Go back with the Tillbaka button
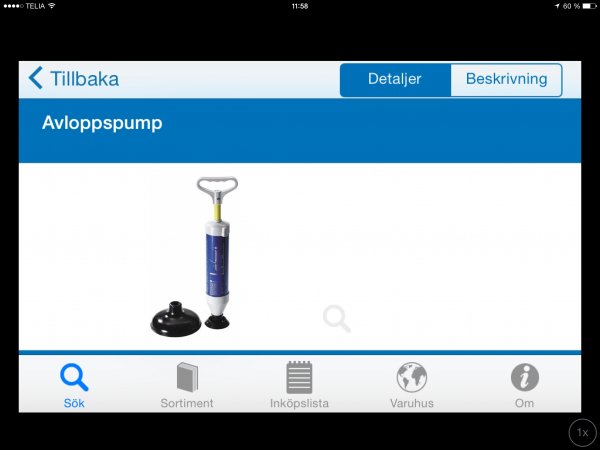This screenshot has width=600, height=450. pos(73,79)
